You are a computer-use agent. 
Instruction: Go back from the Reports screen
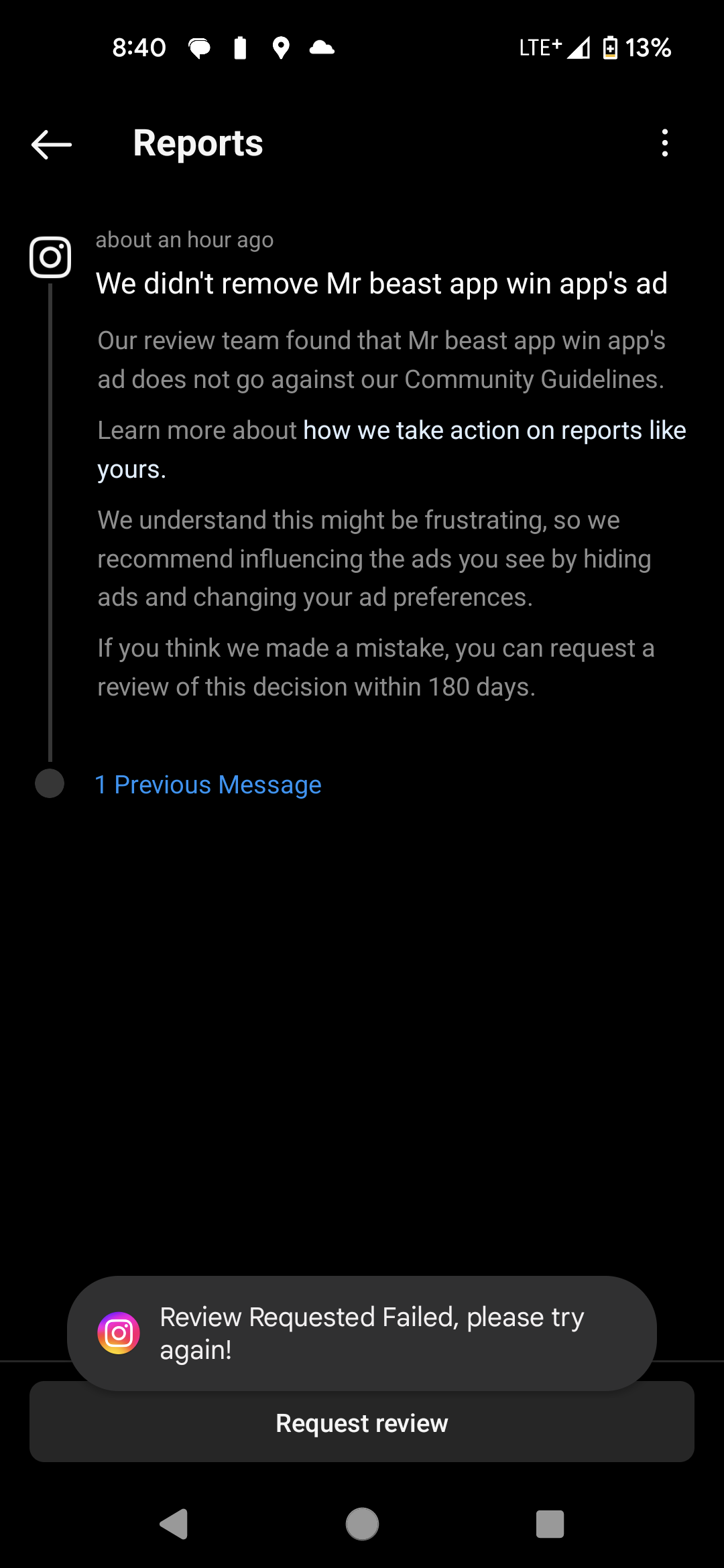[x=52, y=144]
